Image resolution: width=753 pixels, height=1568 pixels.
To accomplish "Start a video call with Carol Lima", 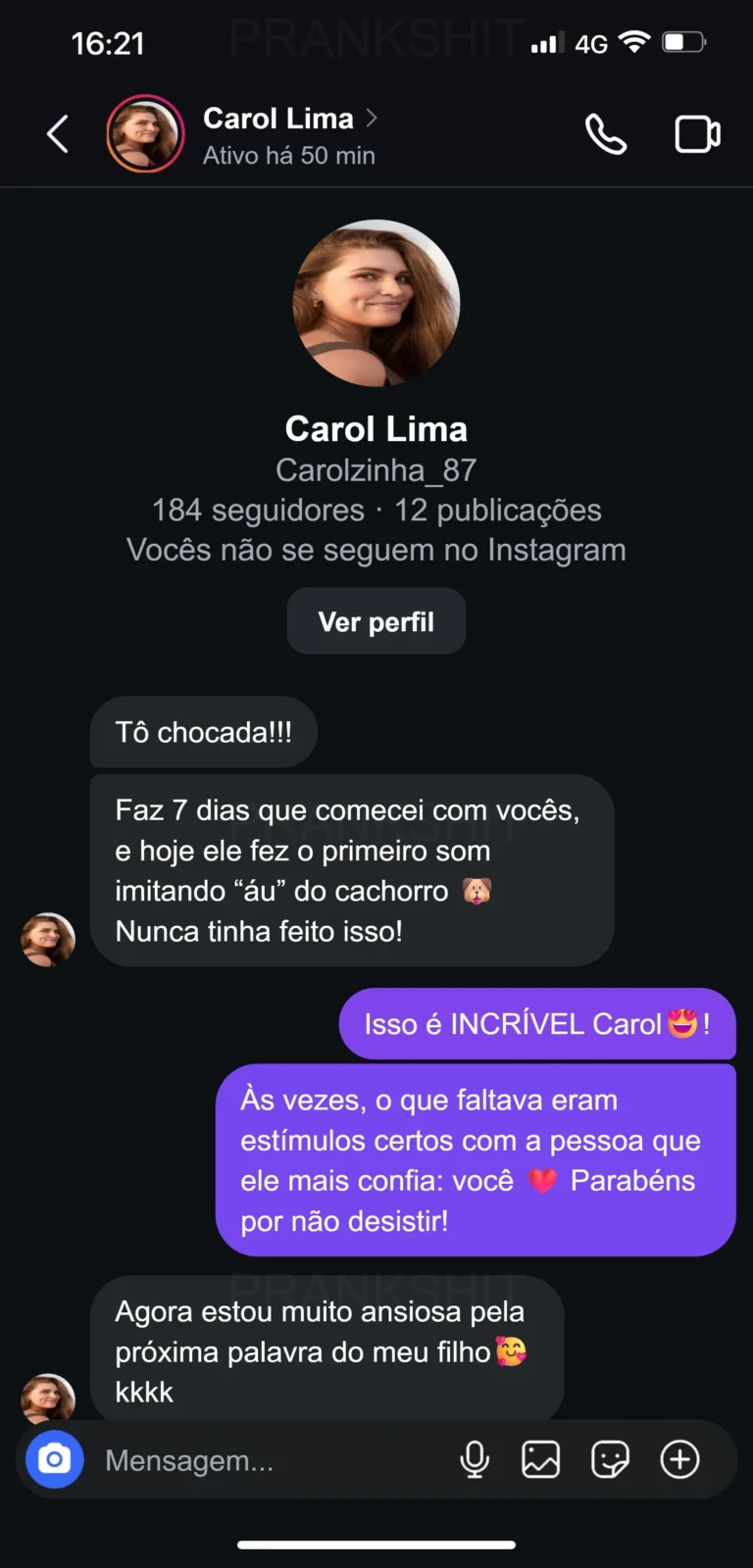I will 697,134.
